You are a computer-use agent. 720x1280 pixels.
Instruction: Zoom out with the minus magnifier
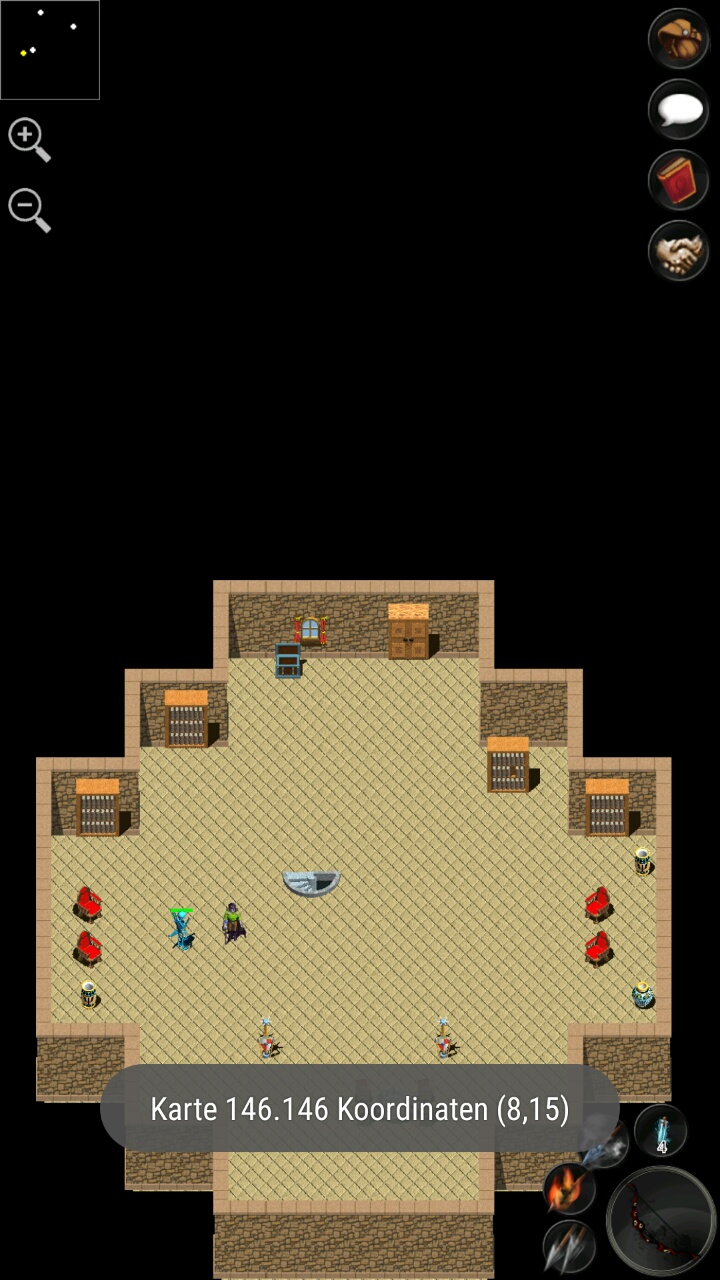(x=29, y=211)
